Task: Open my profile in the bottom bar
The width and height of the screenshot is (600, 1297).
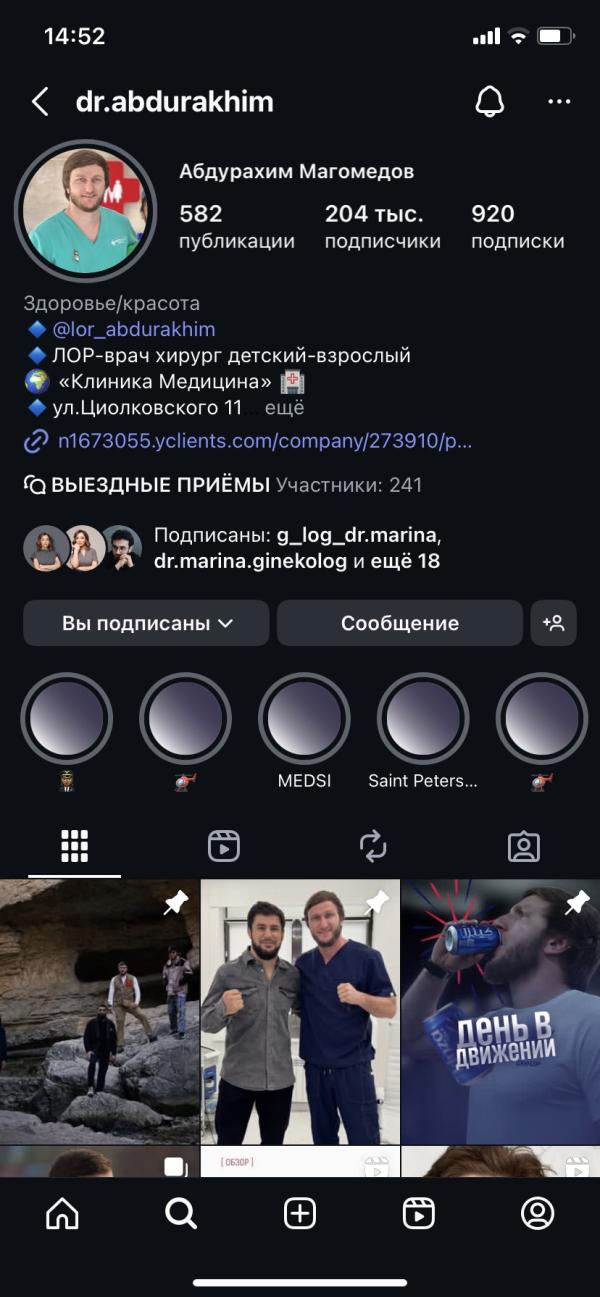Action: [x=537, y=1213]
